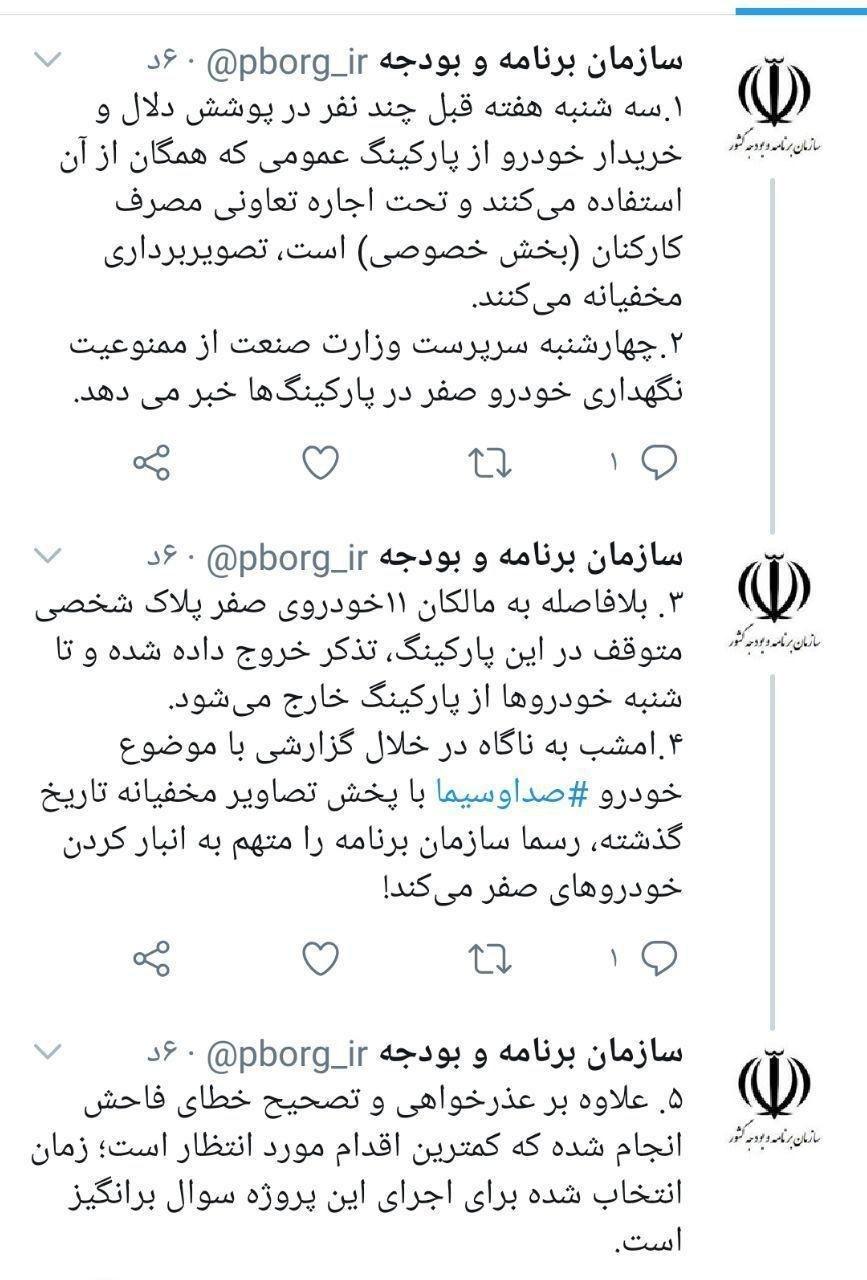Viewport: 867px width, 1280px height.
Task: Reply to the tweet starting with ۱.سه شنبه
Action: click(659, 462)
